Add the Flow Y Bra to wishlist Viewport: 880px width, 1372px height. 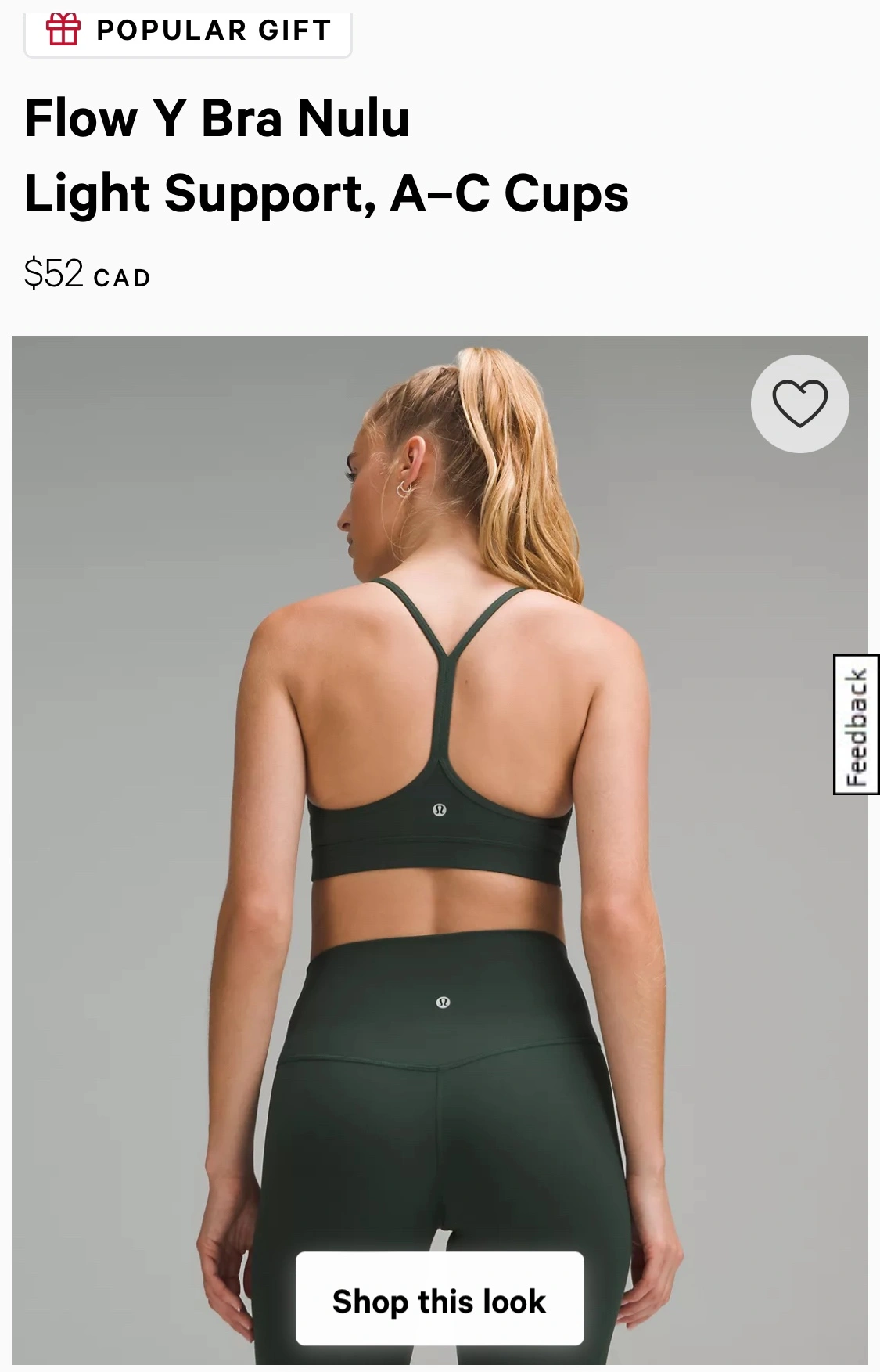799,404
